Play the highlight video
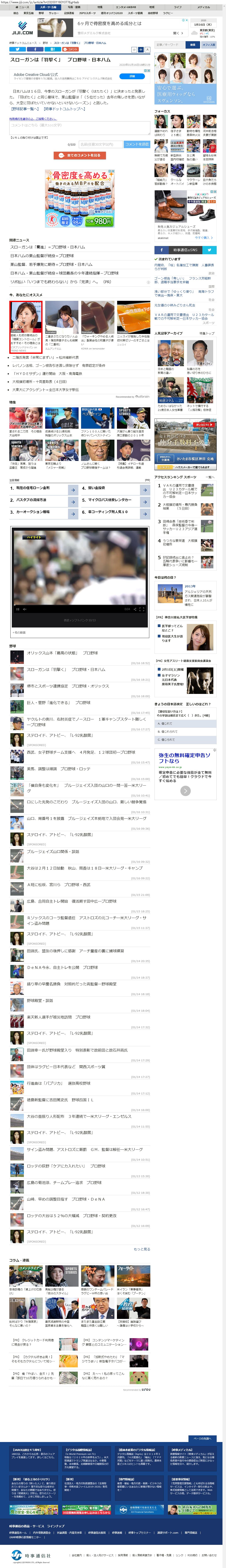 click(17, 609)
